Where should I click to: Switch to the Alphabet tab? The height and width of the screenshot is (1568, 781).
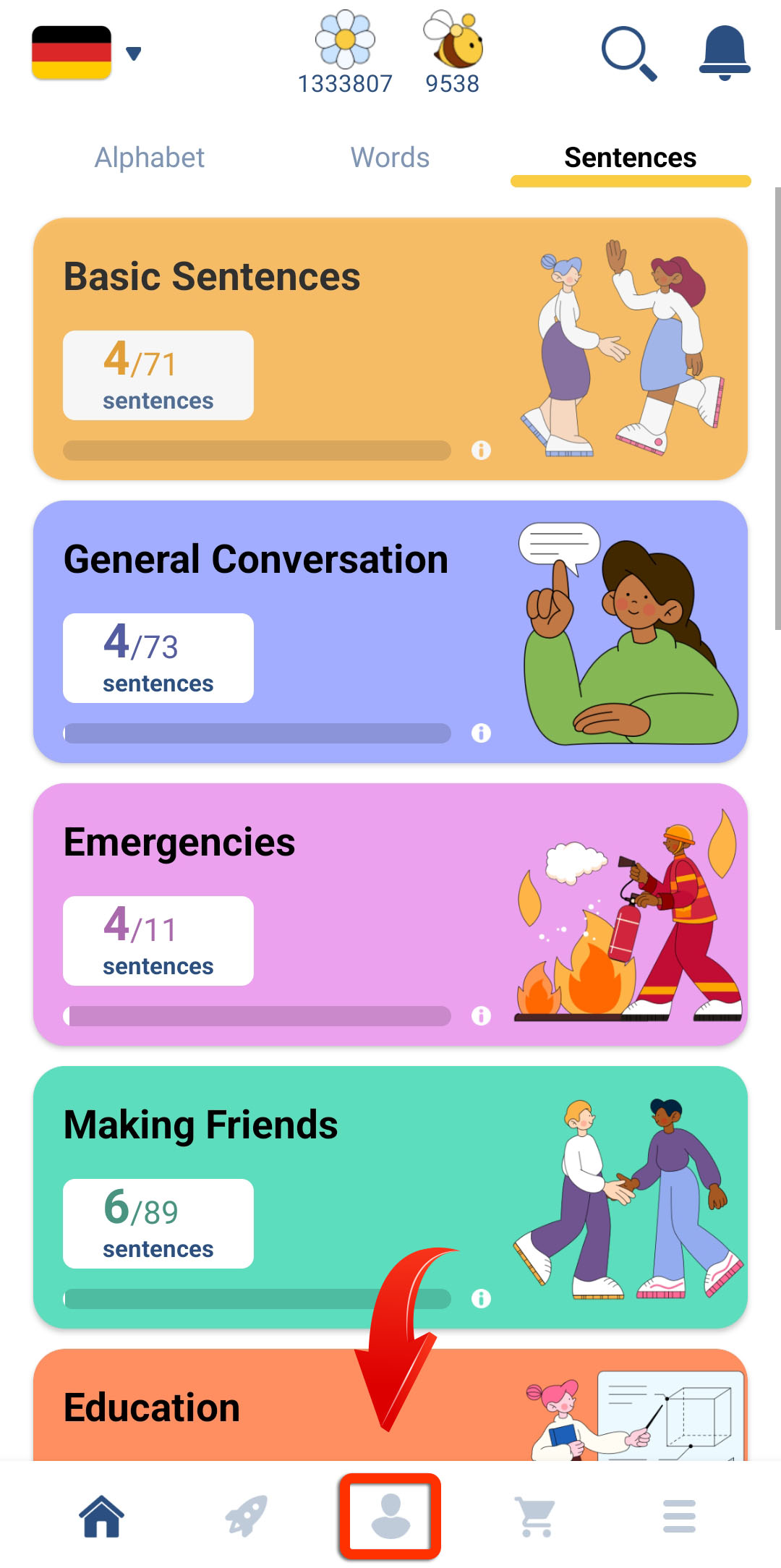click(150, 158)
